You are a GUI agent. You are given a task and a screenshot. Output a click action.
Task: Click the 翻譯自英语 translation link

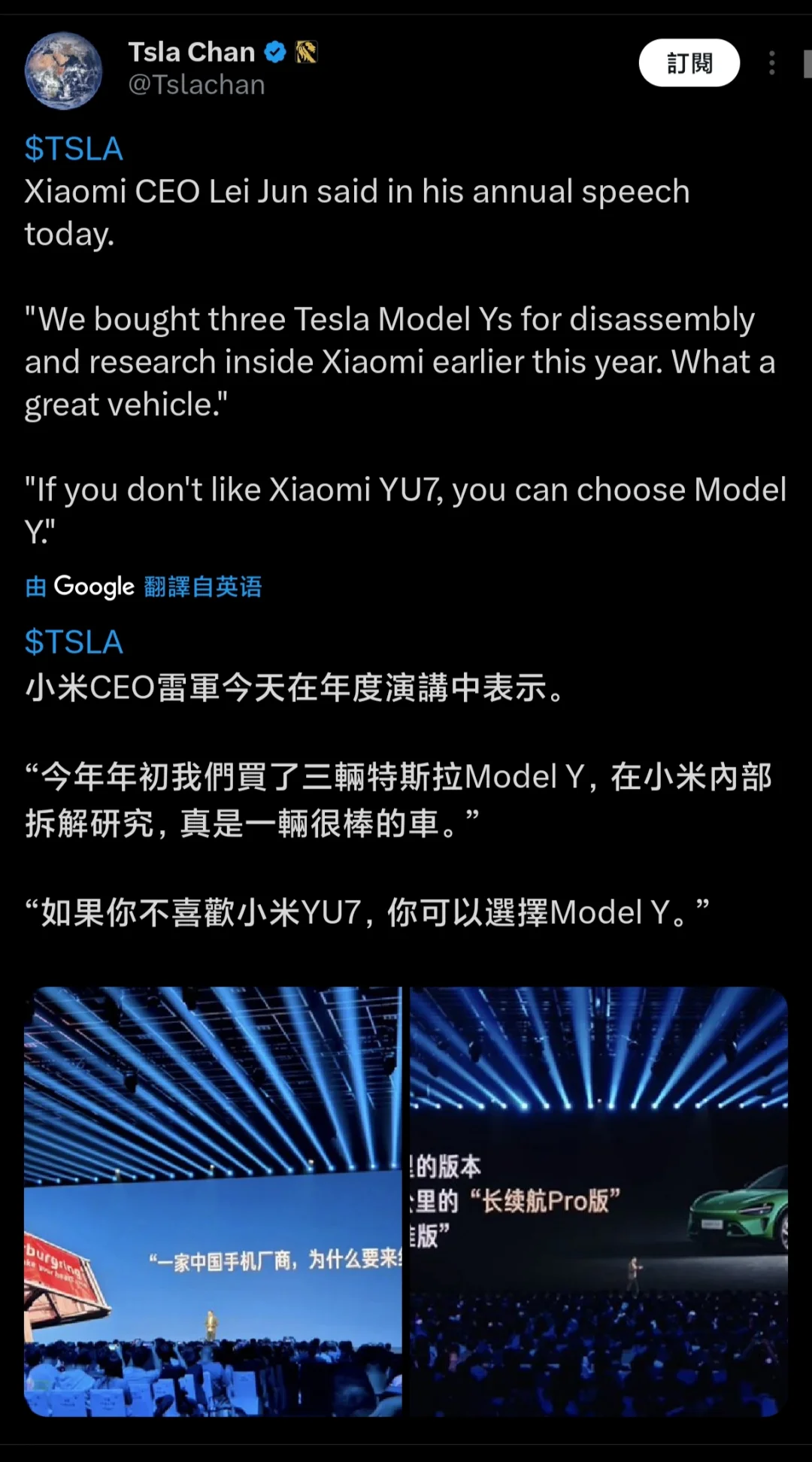tap(201, 587)
